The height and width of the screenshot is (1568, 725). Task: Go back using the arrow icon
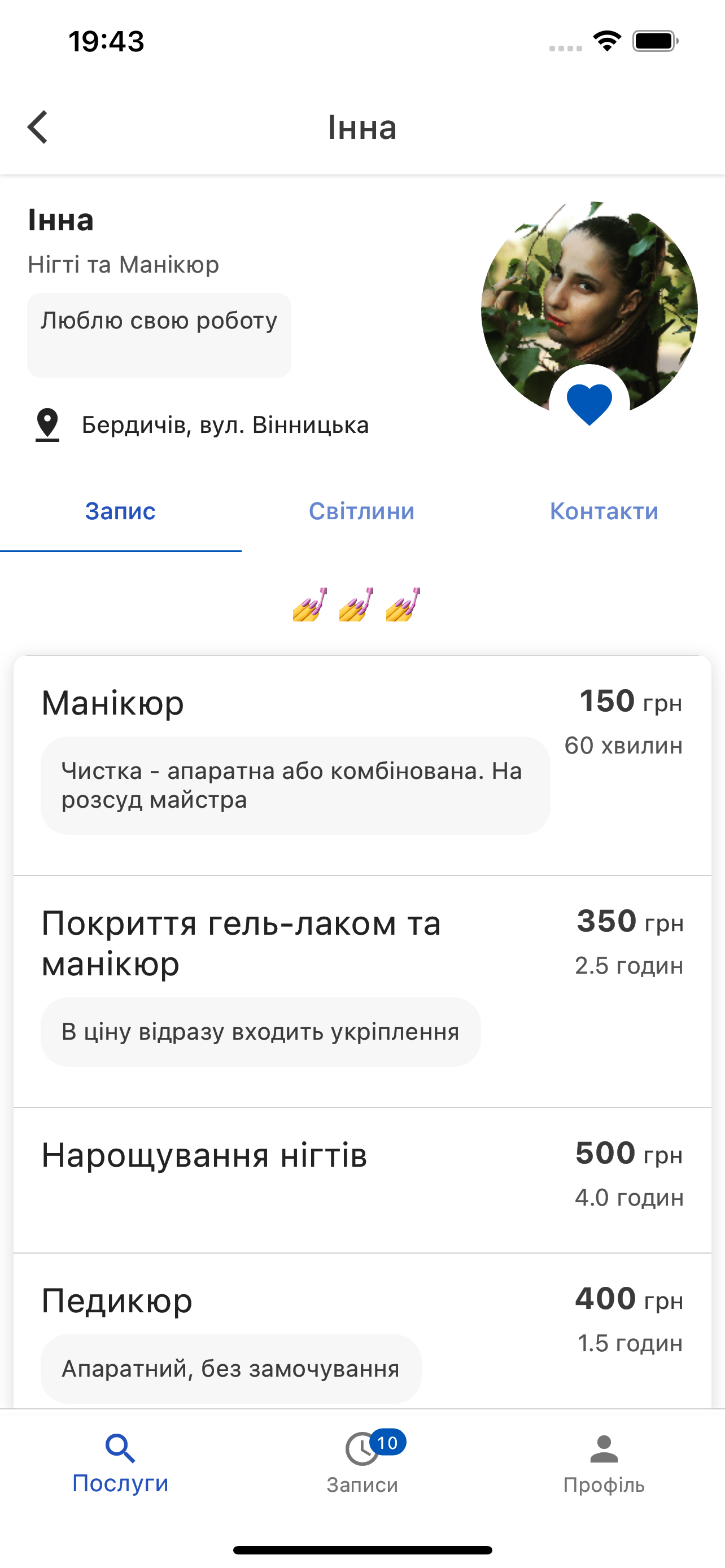click(x=38, y=127)
